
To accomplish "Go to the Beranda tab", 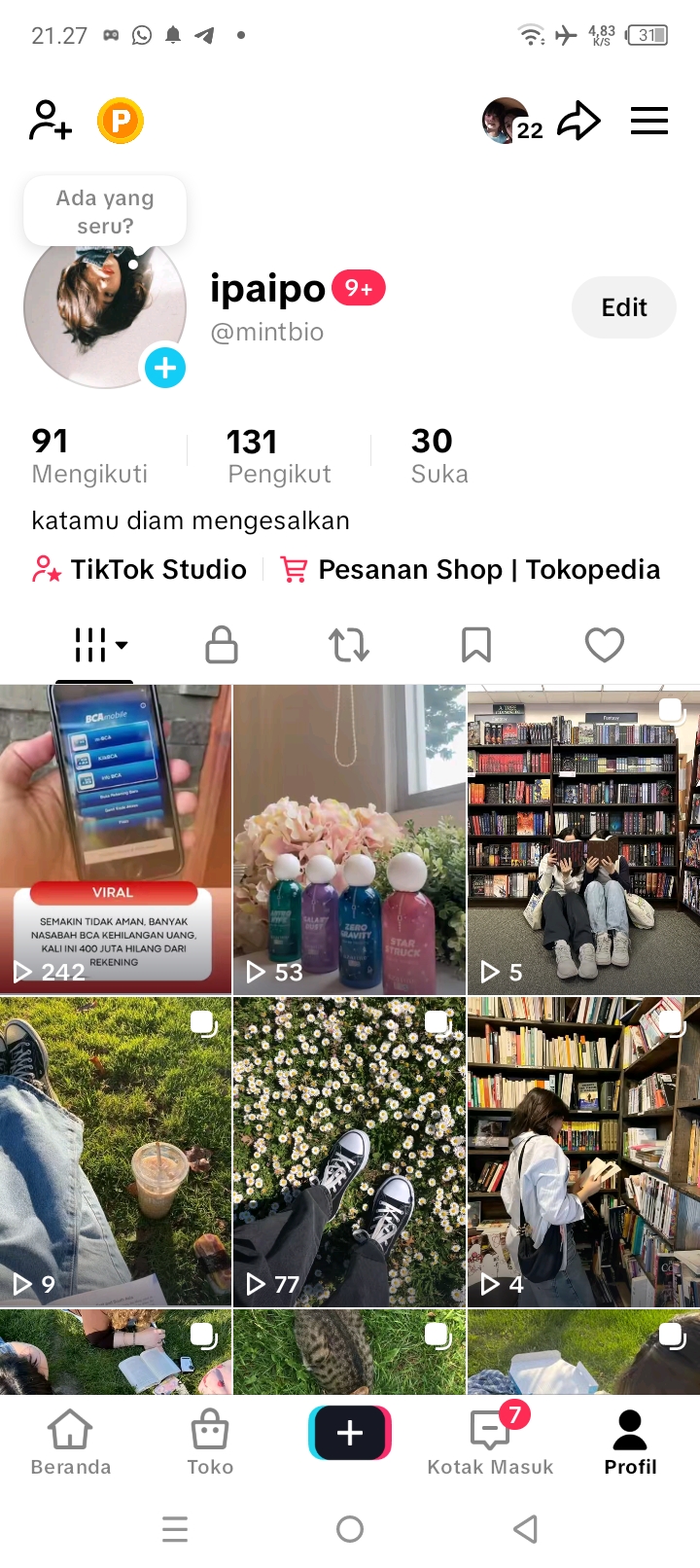I will pyautogui.click(x=71, y=1443).
